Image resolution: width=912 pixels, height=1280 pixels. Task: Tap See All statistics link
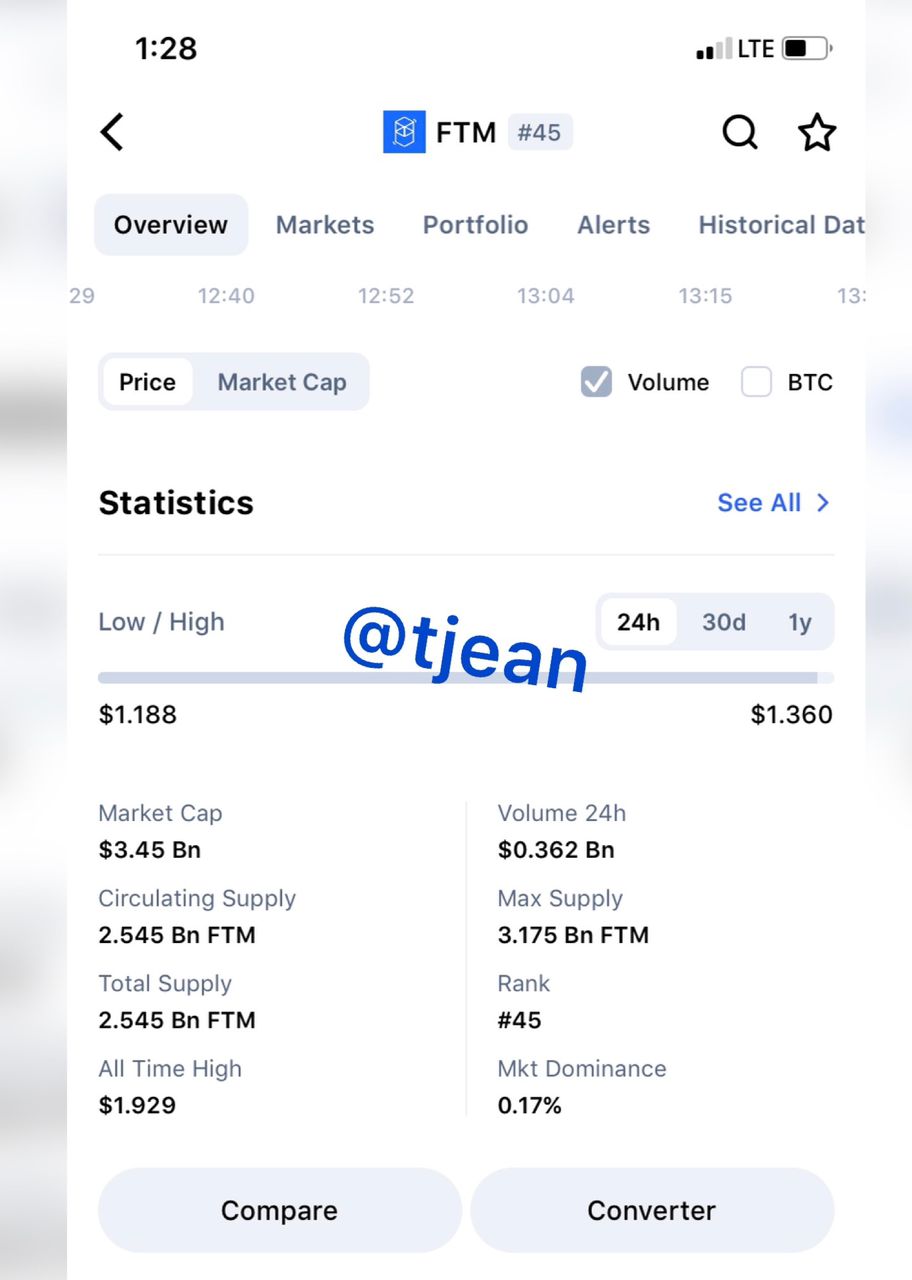(x=773, y=502)
